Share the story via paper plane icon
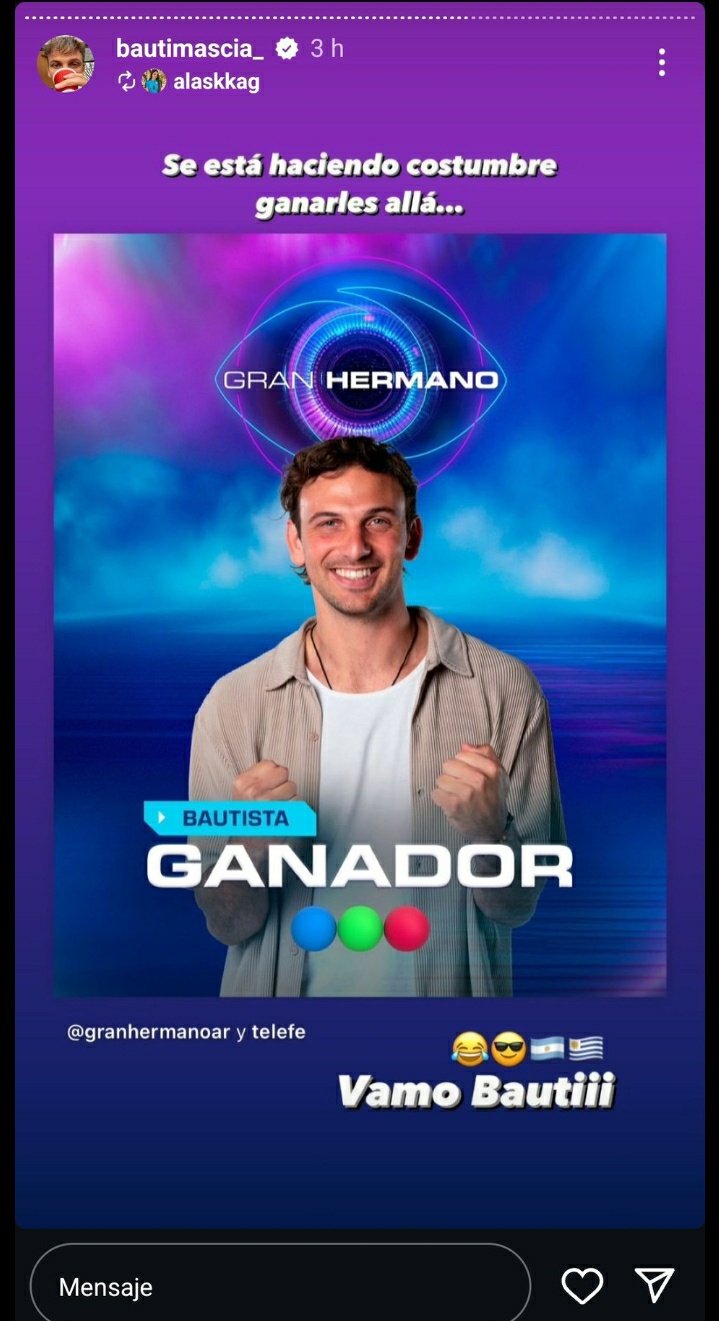 coord(655,1285)
